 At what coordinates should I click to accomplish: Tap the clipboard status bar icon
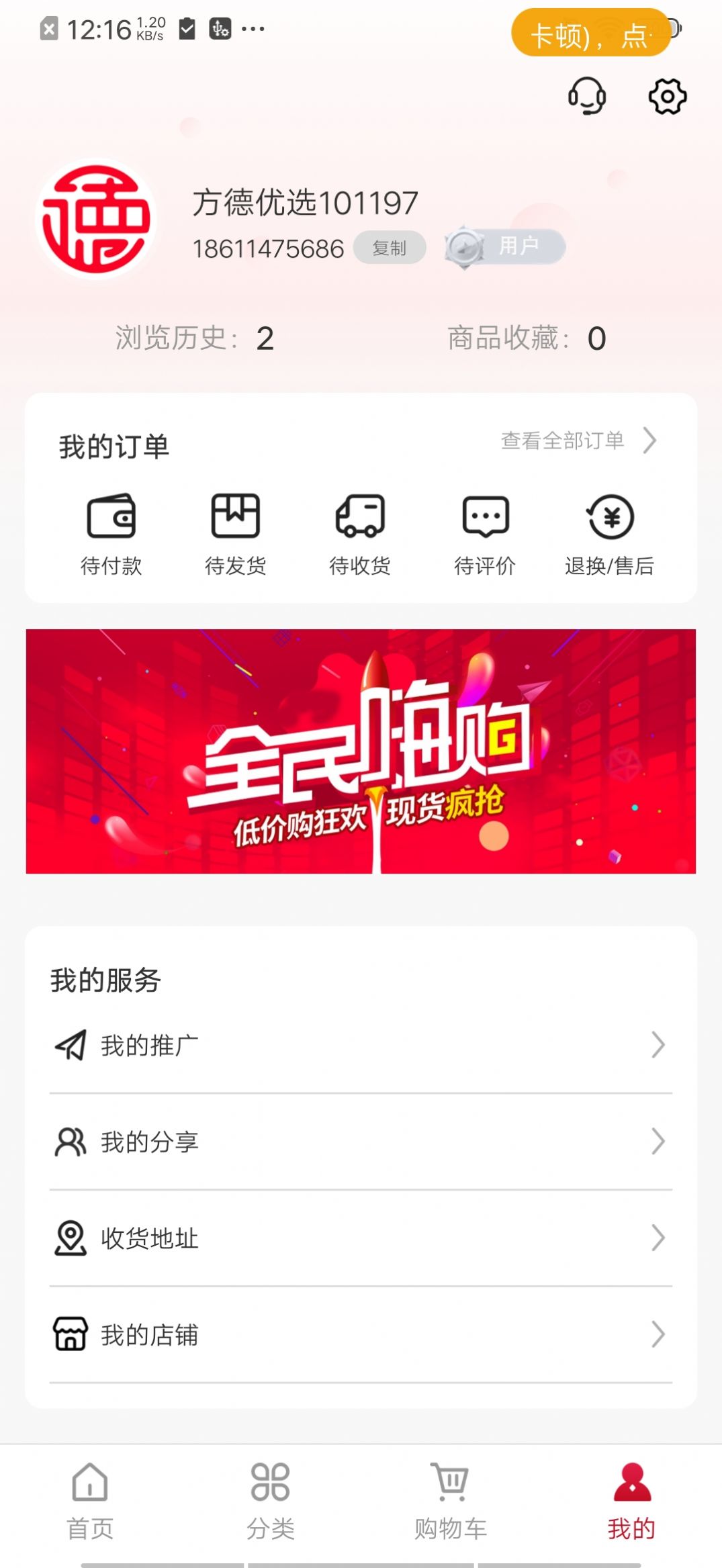[x=186, y=28]
